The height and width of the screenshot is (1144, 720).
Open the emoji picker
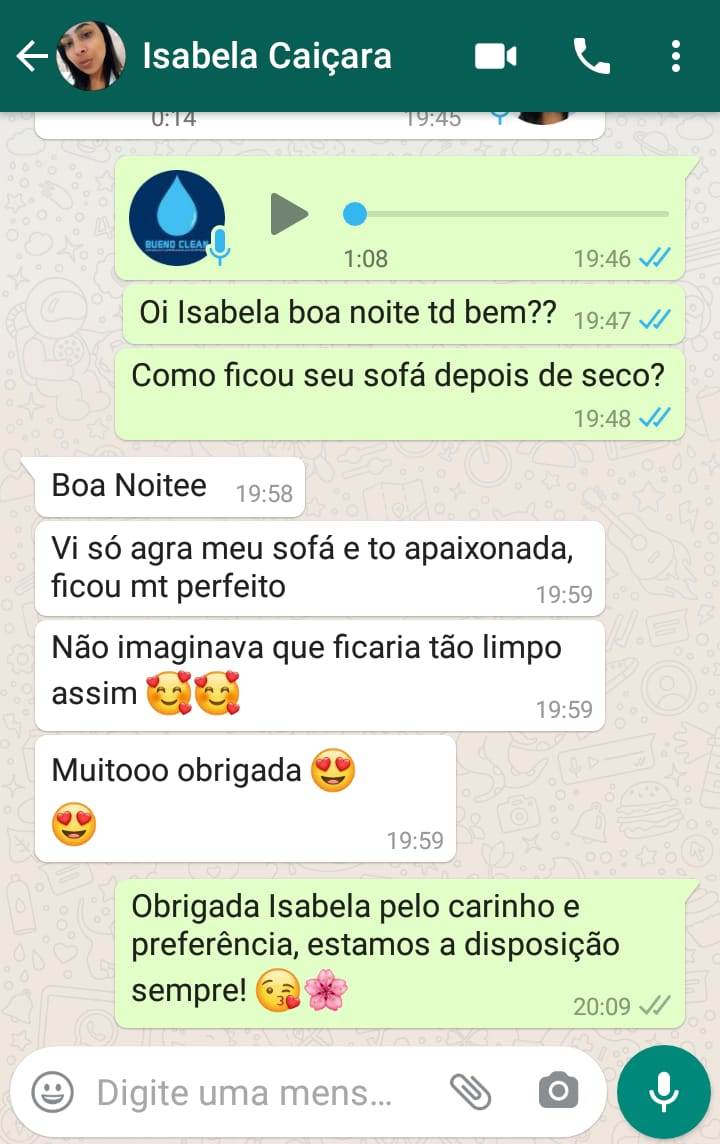tap(52, 1092)
